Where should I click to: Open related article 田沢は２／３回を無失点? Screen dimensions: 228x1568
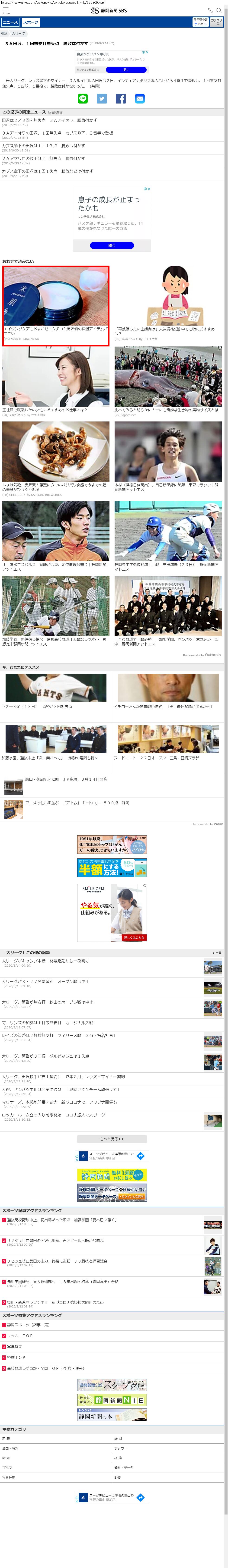(x=49, y=120)
